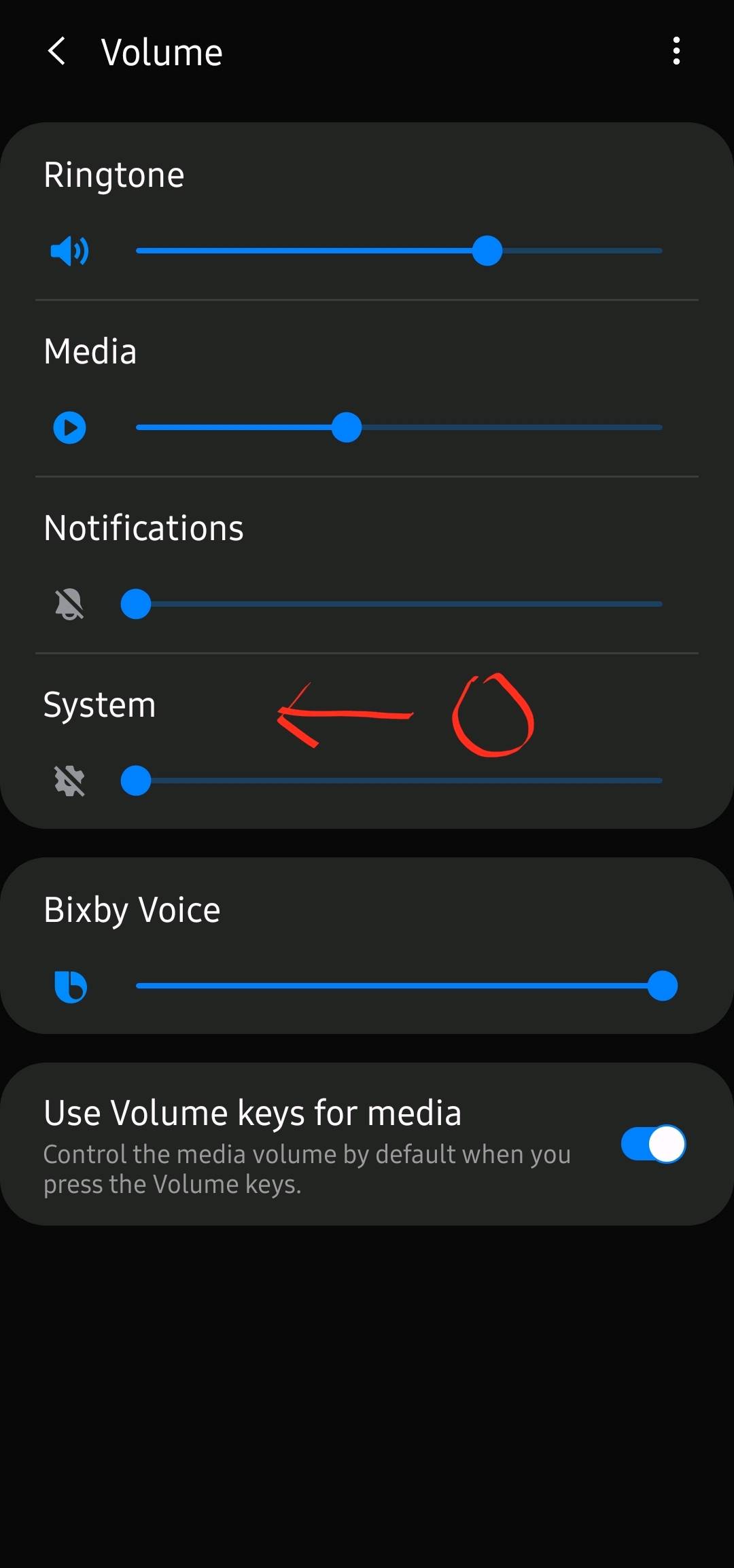Image resolution: width=734 pixels, height=1568 pixels.
Task: Tap the Ringtone volume slider
Action: [x=399, y=251]
